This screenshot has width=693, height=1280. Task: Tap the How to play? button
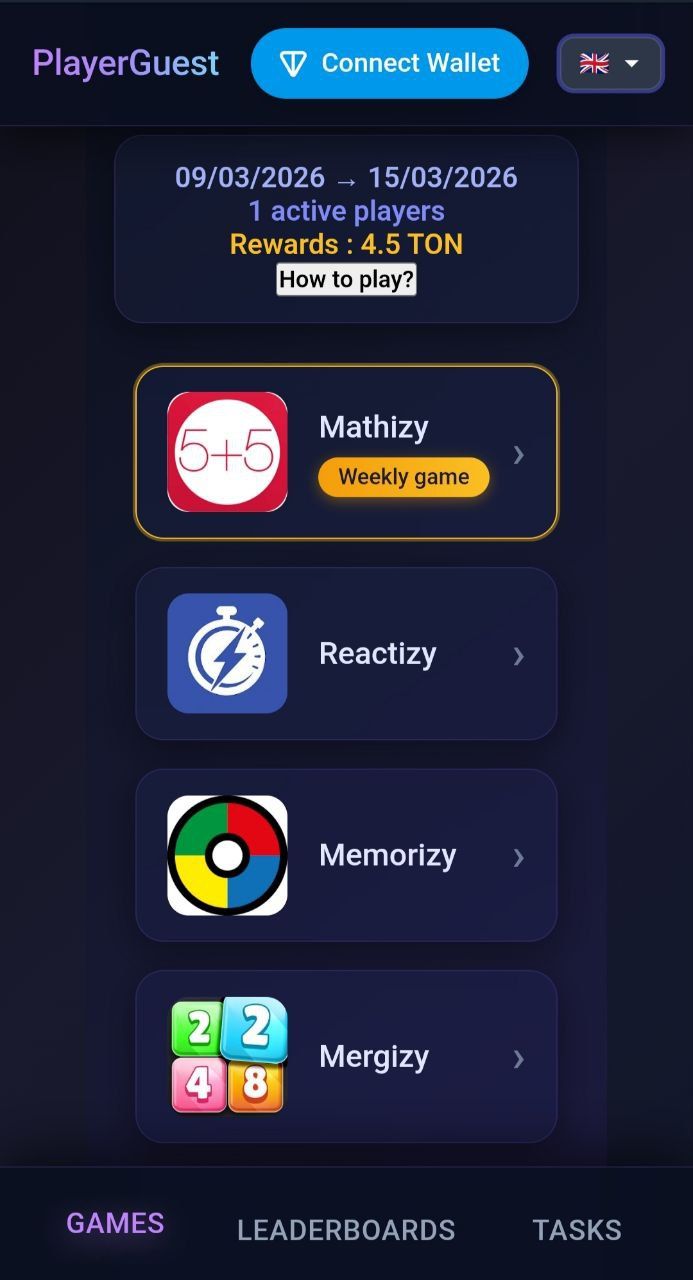346,280
